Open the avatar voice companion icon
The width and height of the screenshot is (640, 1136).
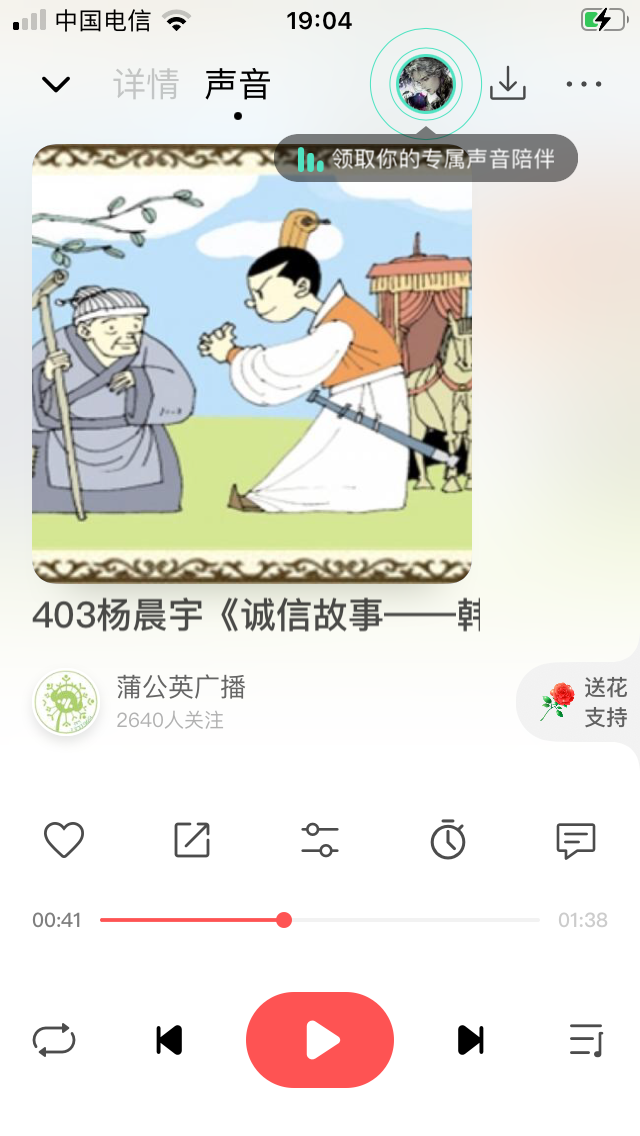point(425,84)
